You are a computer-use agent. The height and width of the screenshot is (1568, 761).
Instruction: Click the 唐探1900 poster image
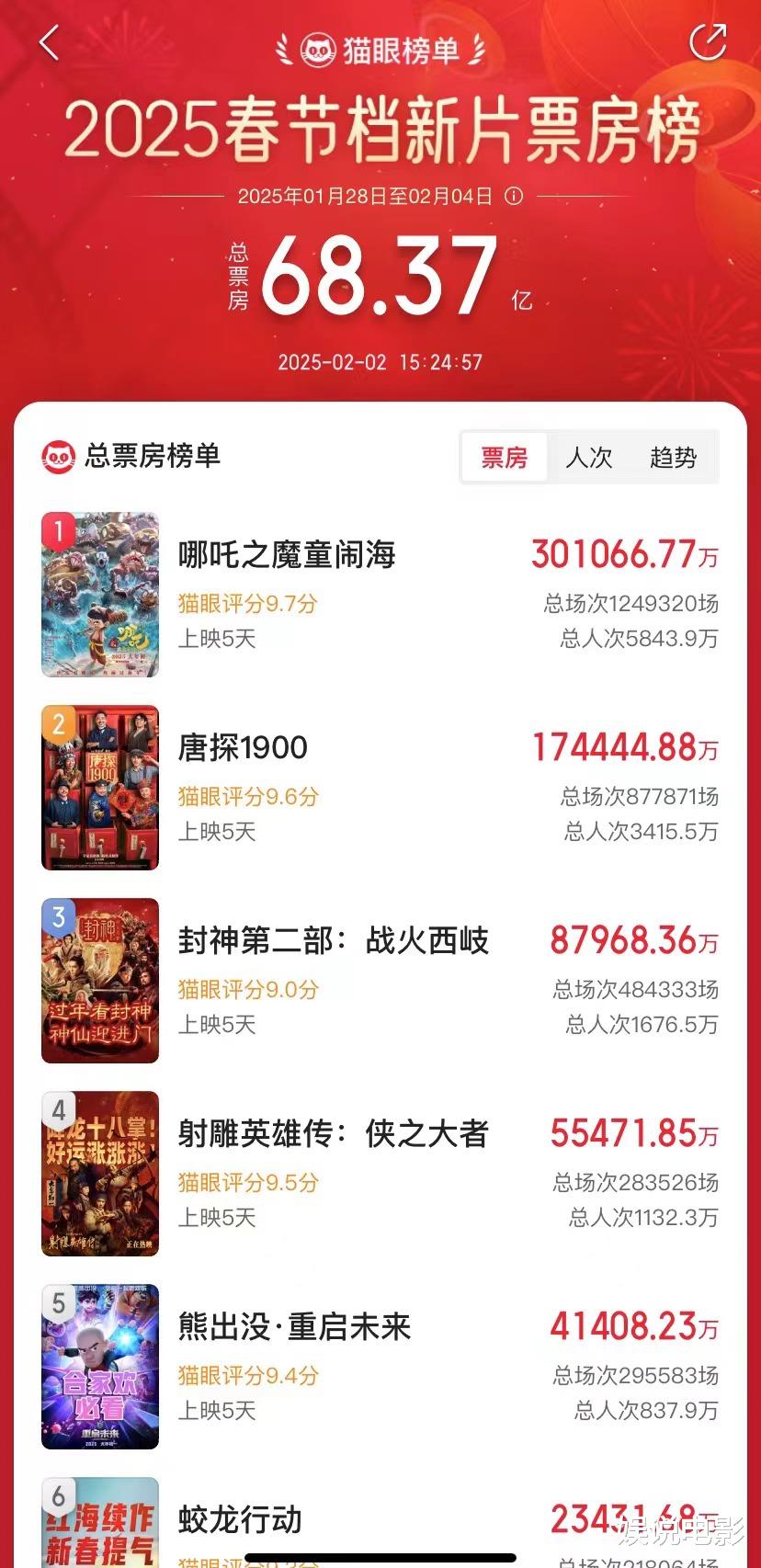[99, 788]
